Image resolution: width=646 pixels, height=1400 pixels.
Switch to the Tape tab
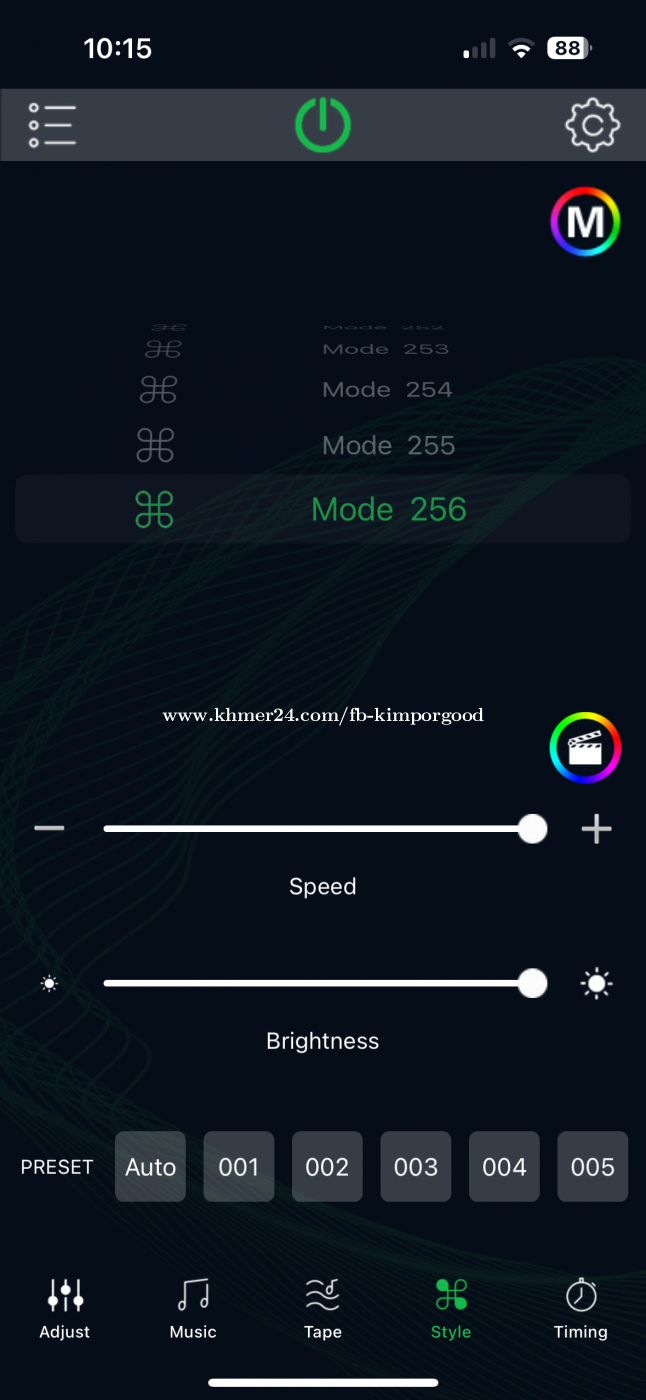click(323, 1309)
